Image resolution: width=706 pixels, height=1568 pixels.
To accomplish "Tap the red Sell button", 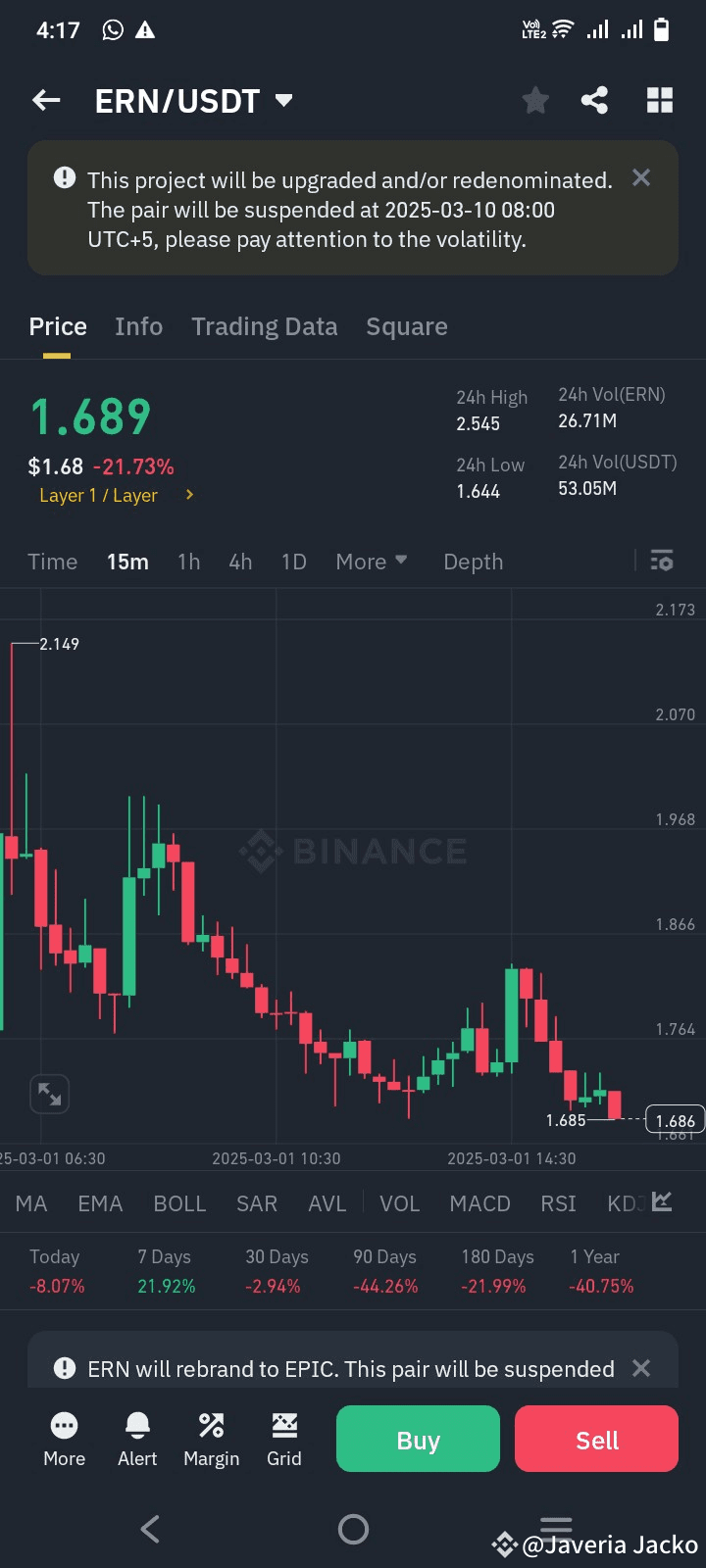I will [596, 1440].
